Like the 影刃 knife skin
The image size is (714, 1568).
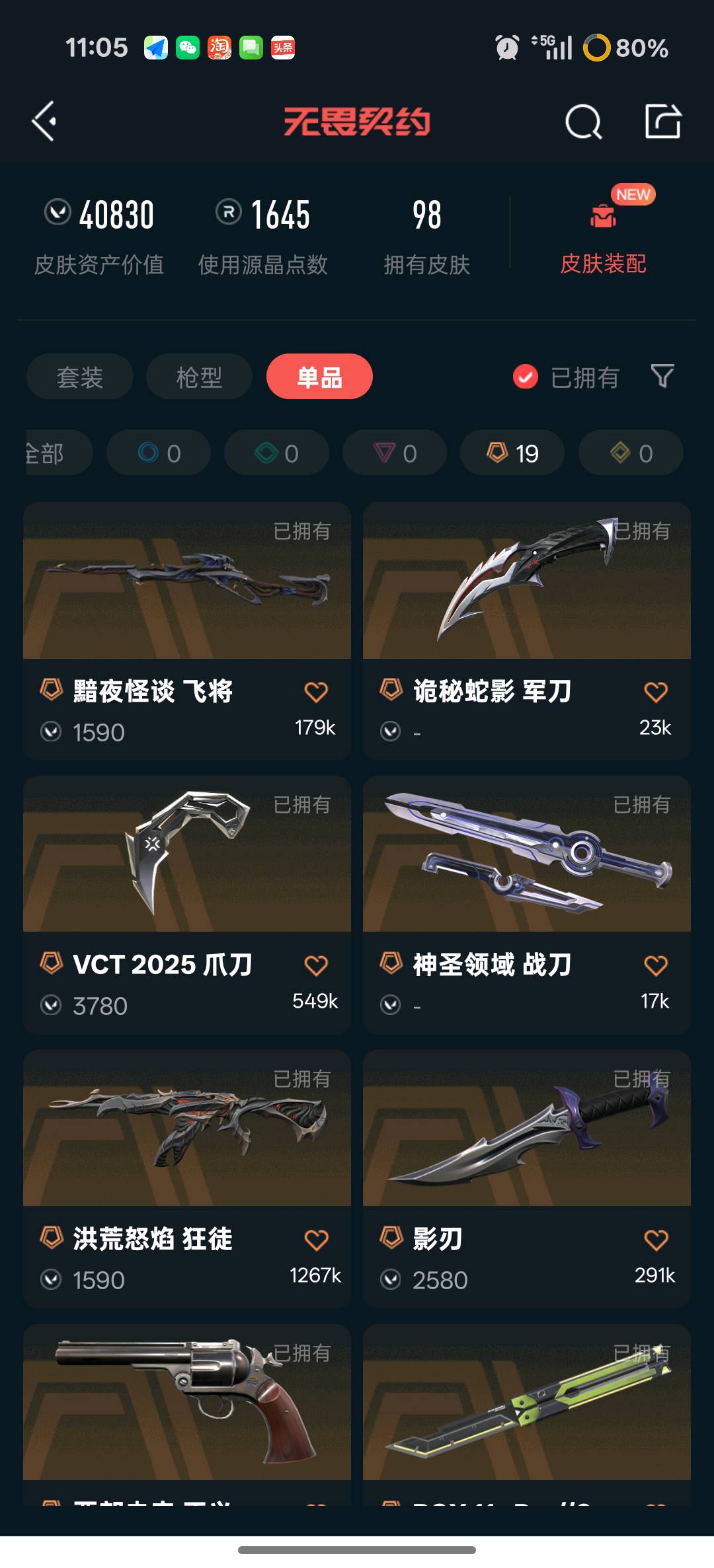[655, 1240]
